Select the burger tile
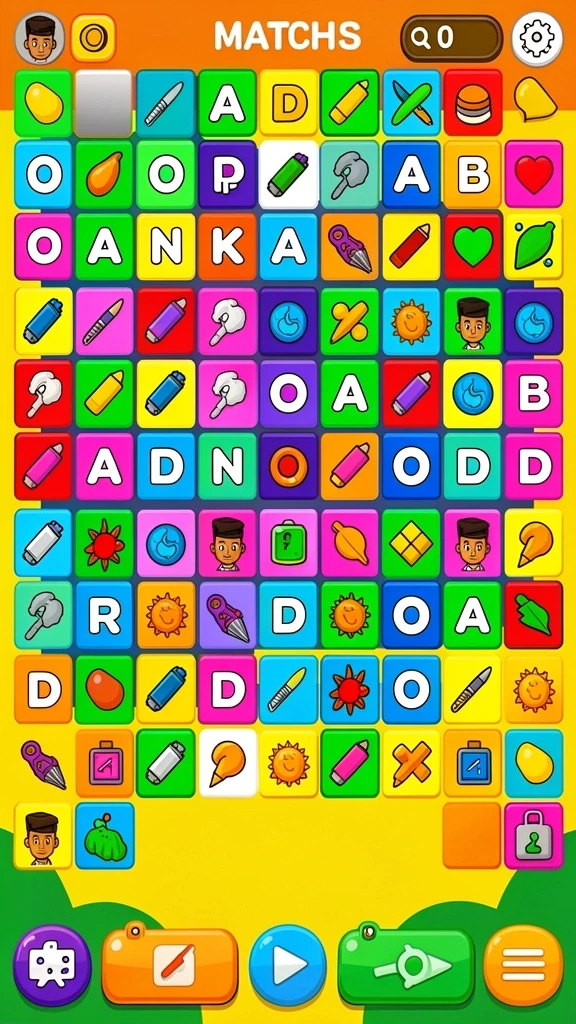This screenshot has height=1024, width=576. (x=473, y=103)
